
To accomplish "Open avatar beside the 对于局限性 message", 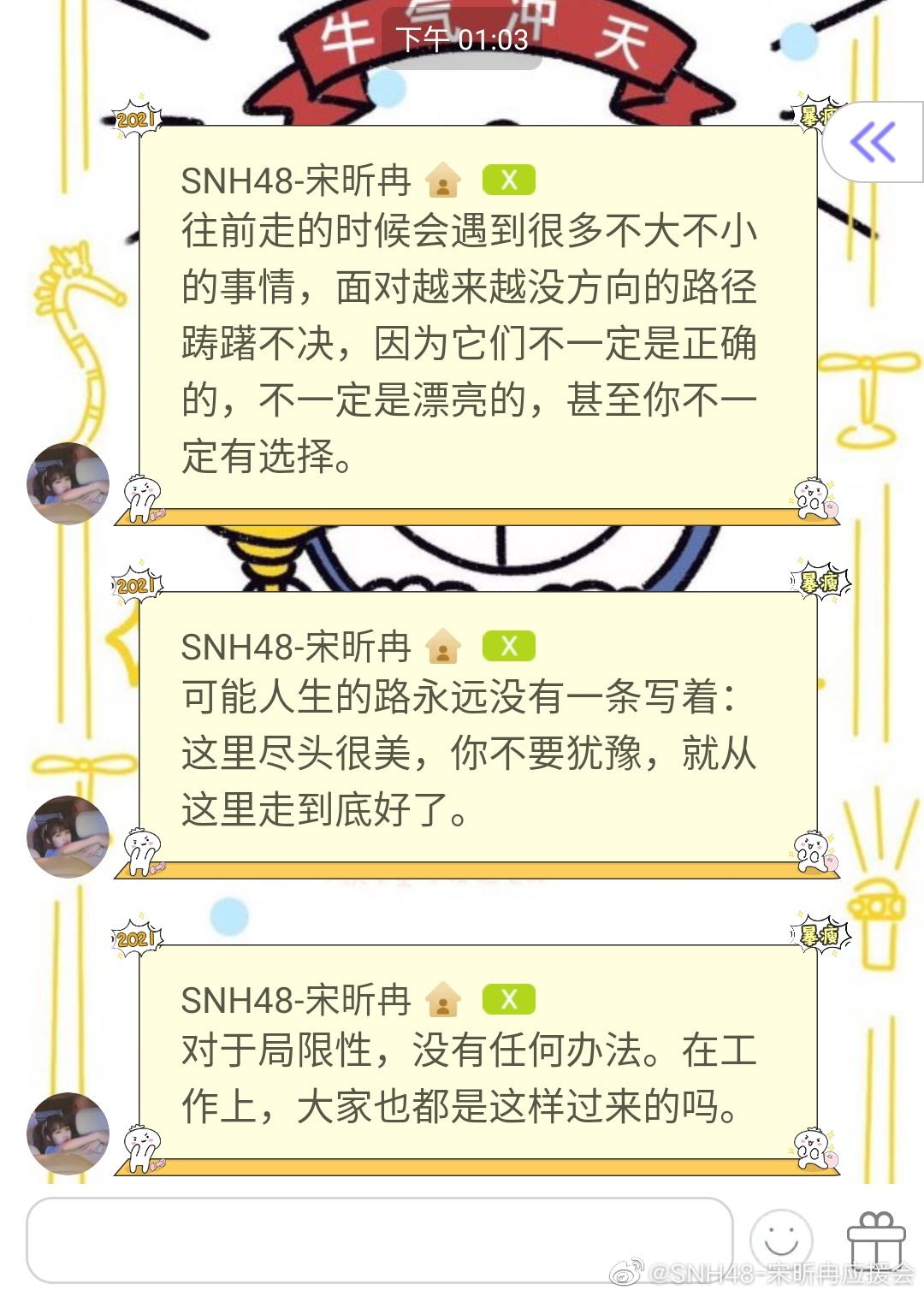I will 68,1133.
